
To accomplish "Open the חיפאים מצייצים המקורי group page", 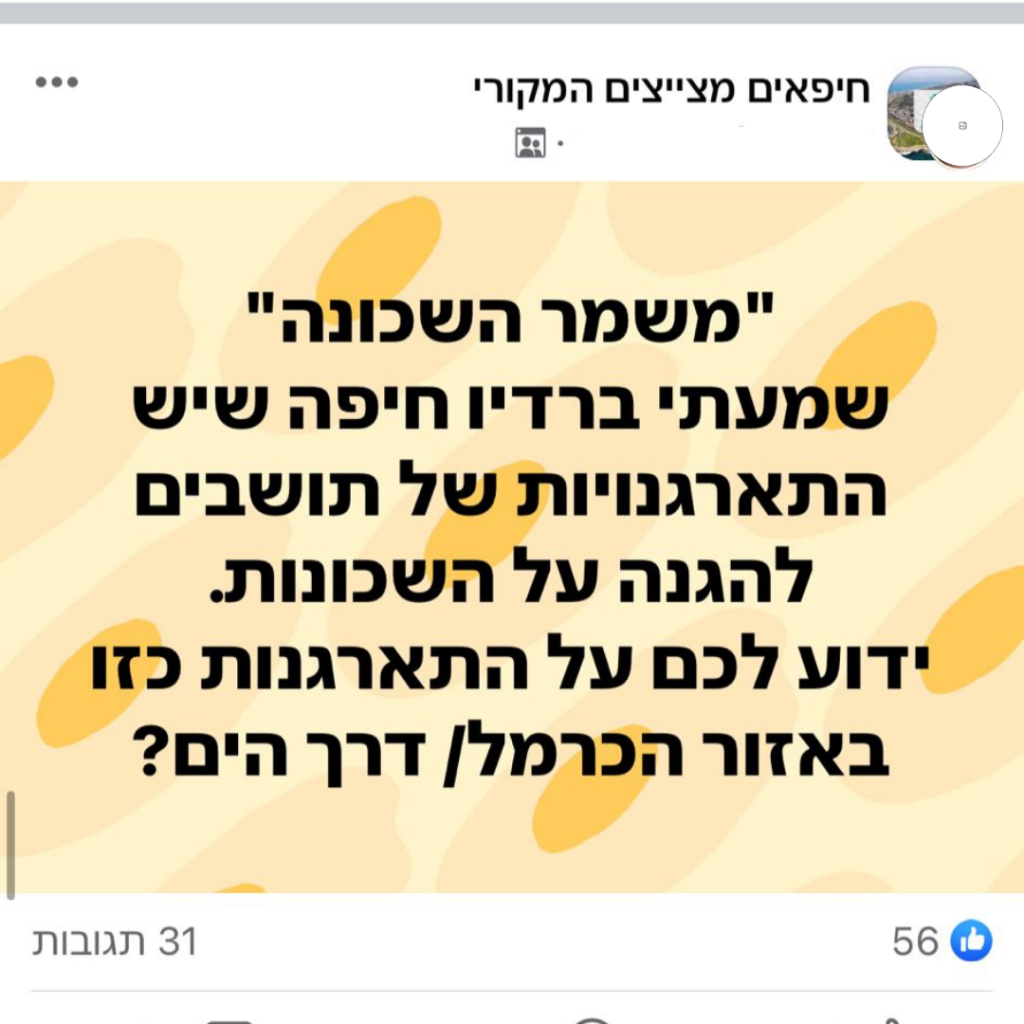I will click(x=672, y=90).
